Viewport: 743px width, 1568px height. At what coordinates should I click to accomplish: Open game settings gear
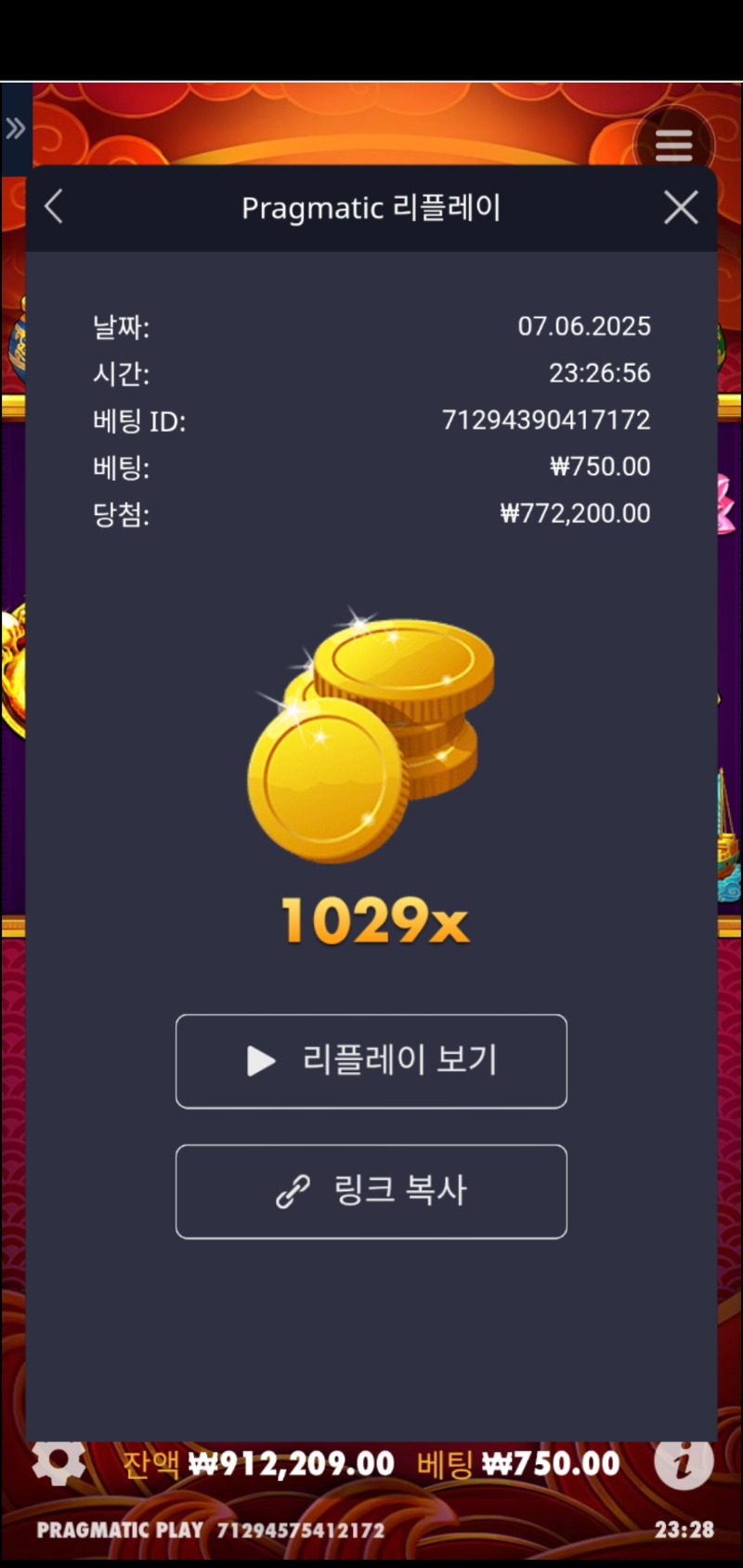click(58, 1462)
